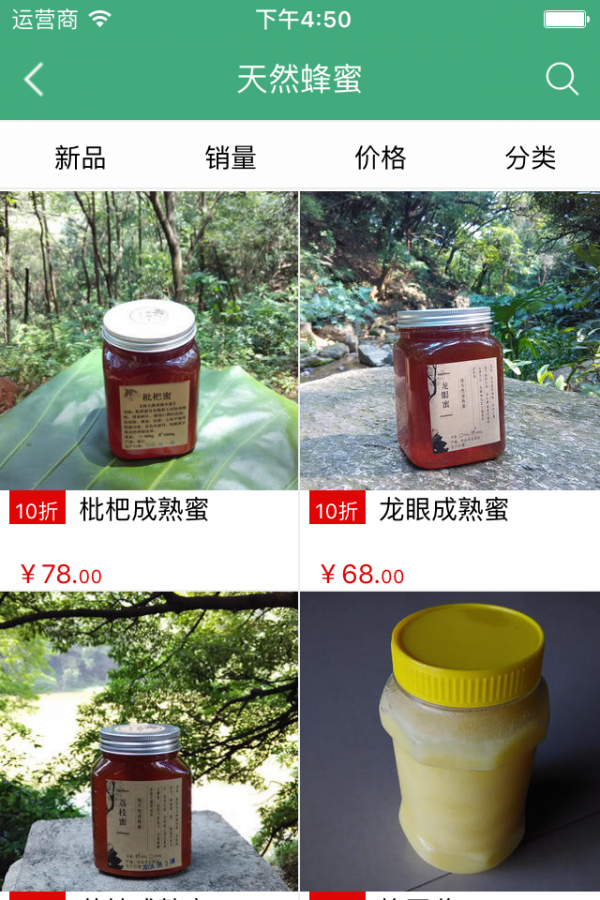Open the search magnifier icon
The width and height of the screenshot is (600, 900).
[562, 79]
